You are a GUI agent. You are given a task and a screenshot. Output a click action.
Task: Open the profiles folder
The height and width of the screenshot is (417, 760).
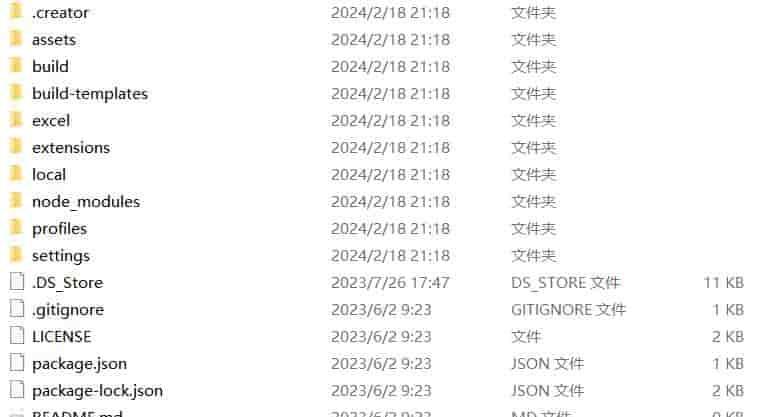click(59, 229)
